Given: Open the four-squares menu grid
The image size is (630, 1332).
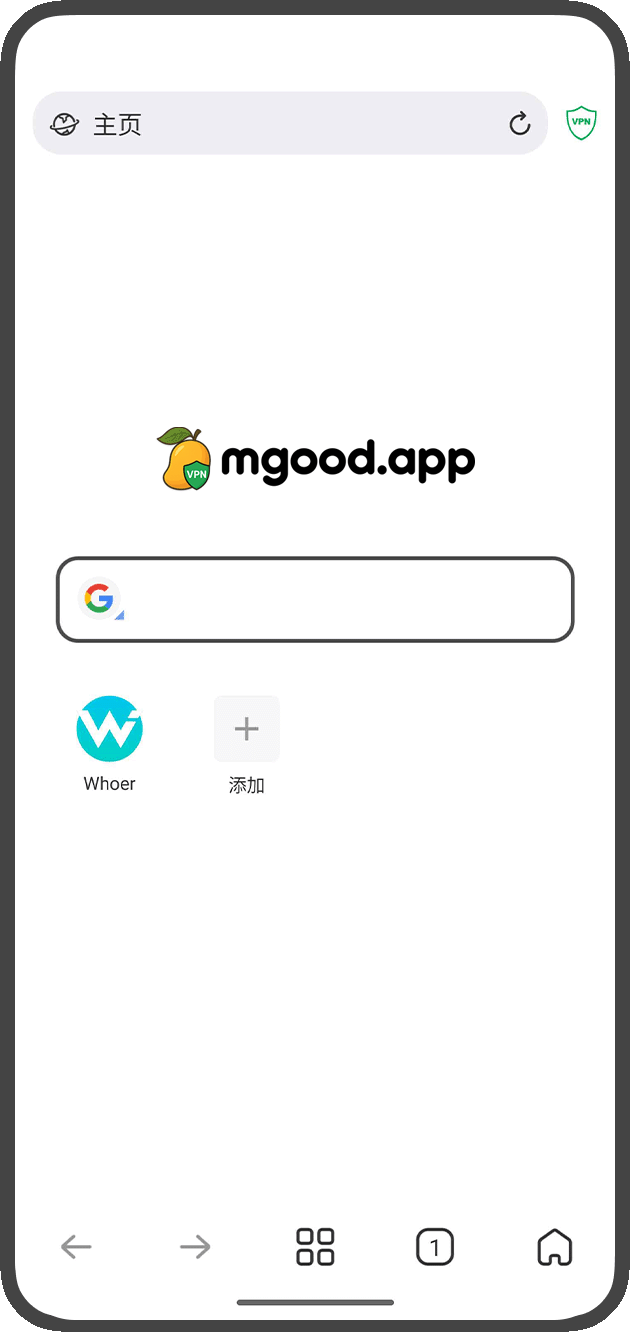Looking at the screenshot, I should coord(315,1246).
